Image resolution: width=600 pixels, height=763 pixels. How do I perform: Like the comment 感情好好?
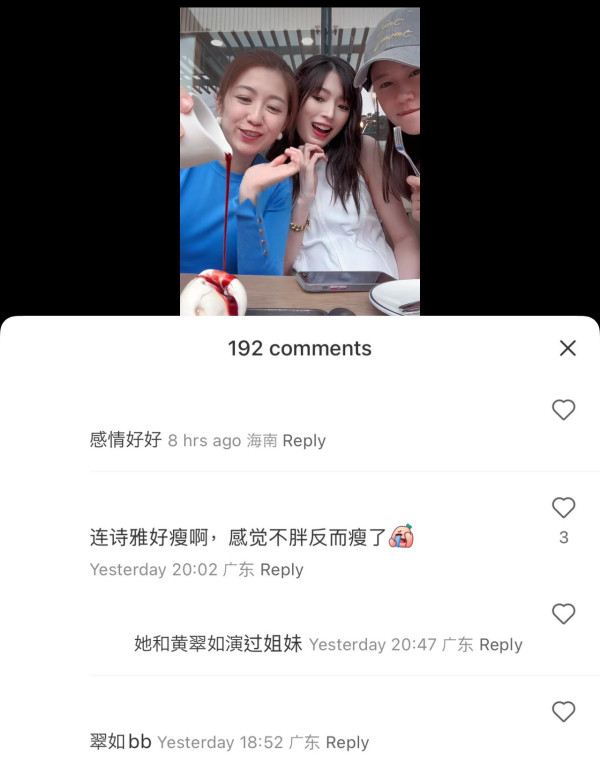click(563, 410)
